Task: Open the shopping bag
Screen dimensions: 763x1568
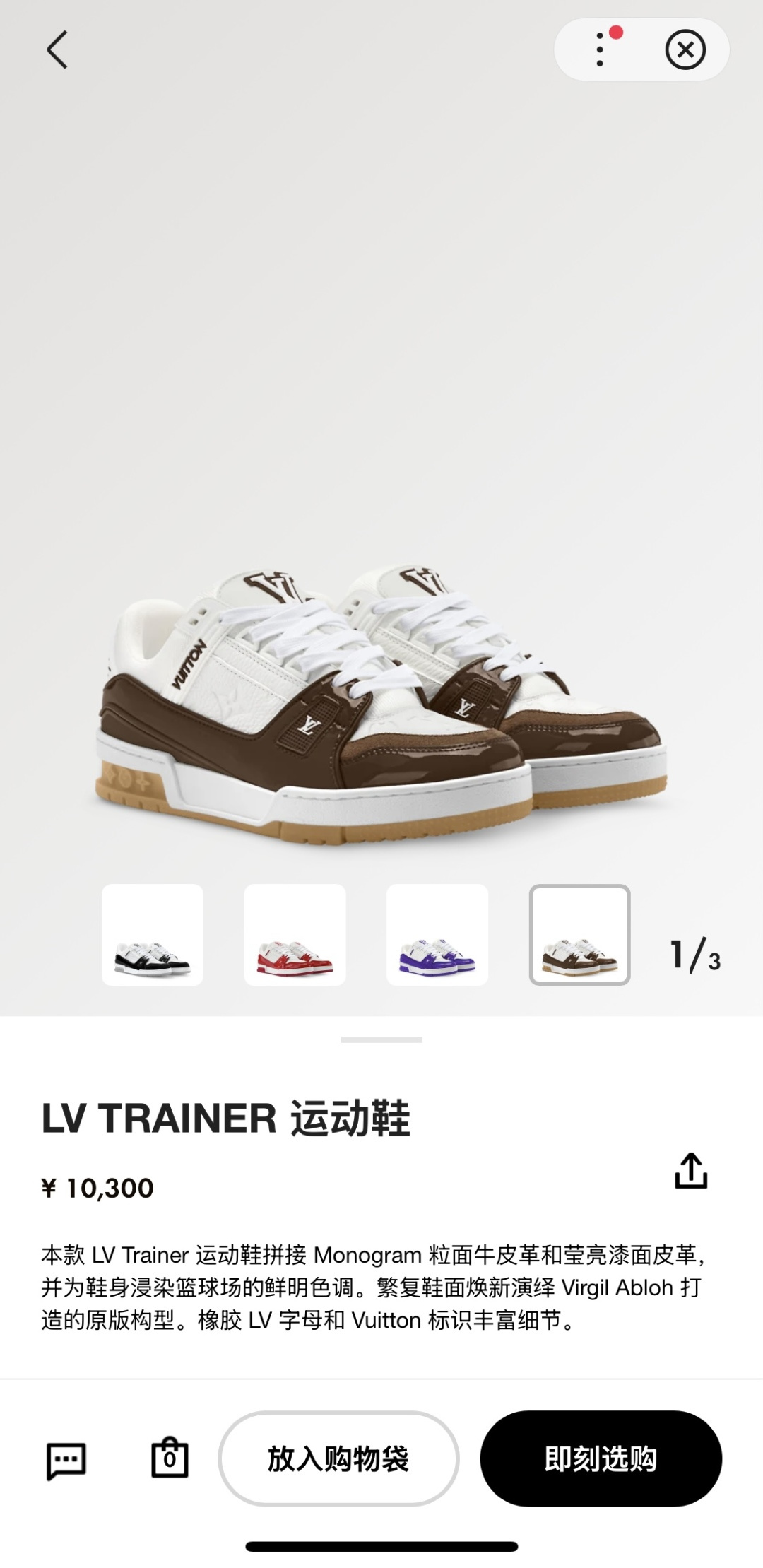Action: (170, 1458)
